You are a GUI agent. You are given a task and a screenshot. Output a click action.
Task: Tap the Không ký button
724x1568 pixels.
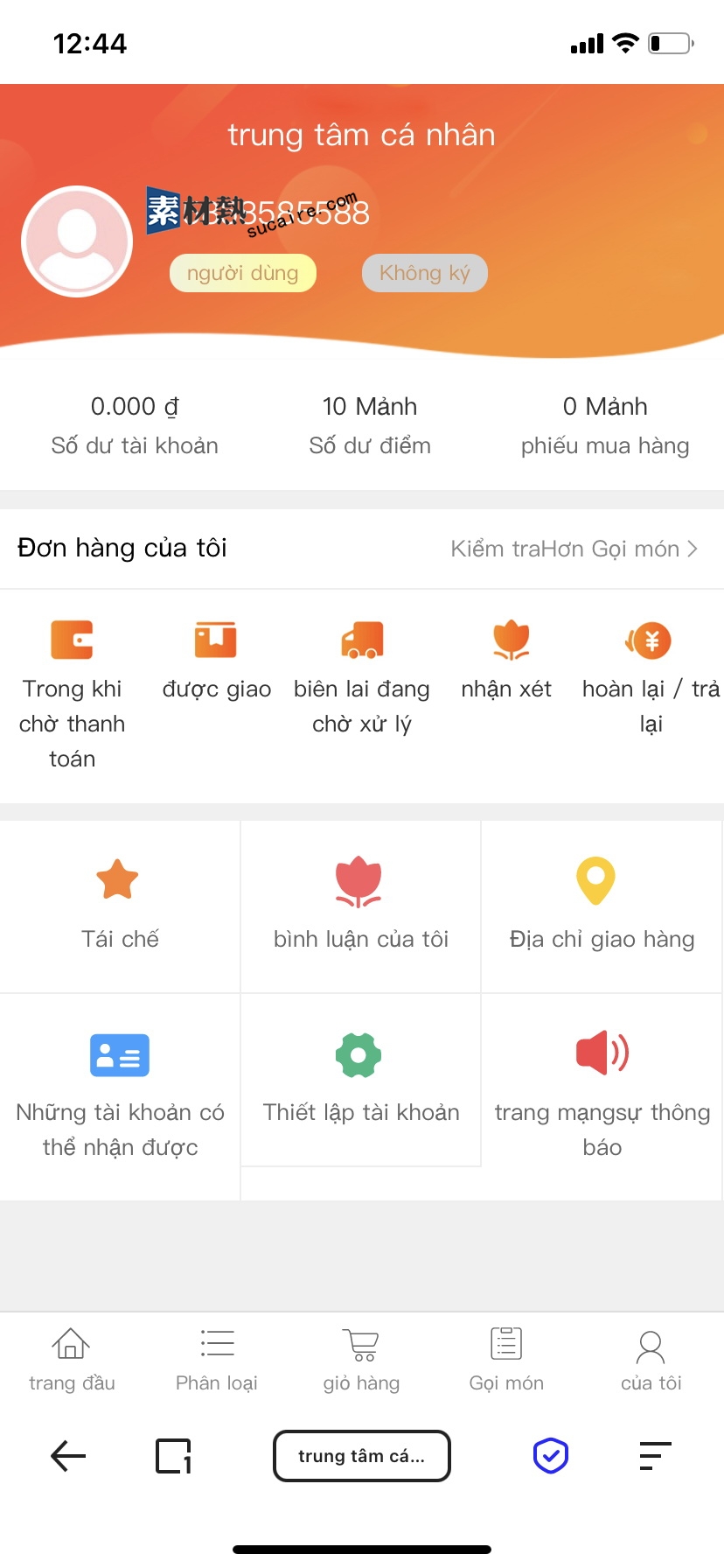pyautogui.click(x=424, y=273)
